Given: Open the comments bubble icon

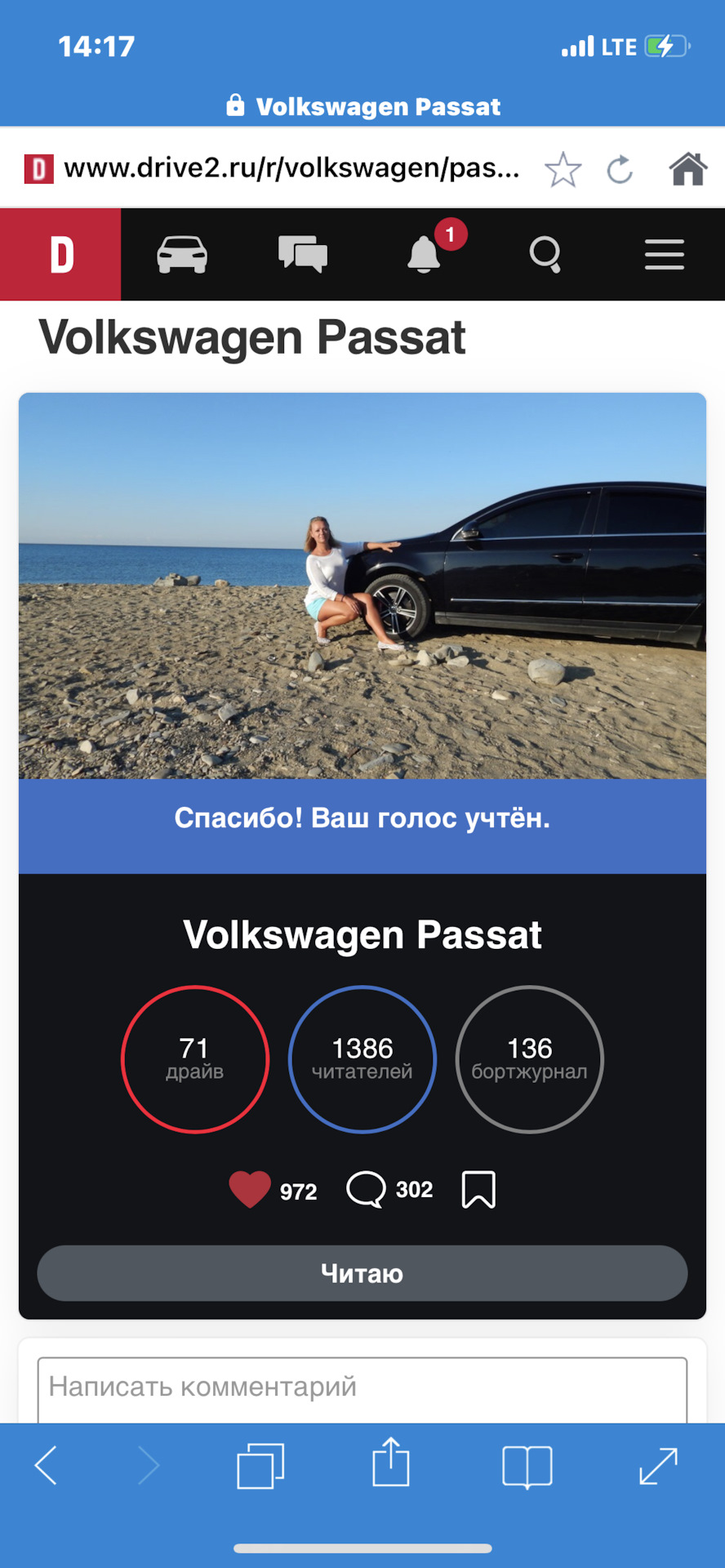Looking at the screenshot, I should (366, 1189).
